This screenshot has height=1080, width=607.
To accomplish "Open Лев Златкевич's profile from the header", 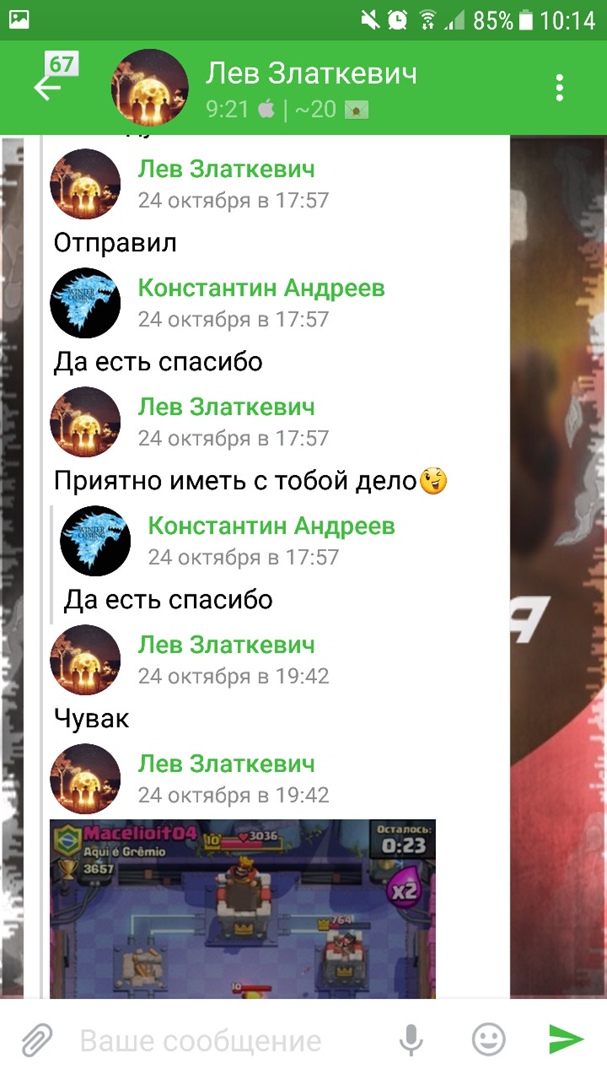I will pyautogui.click(x=310, y=87).
